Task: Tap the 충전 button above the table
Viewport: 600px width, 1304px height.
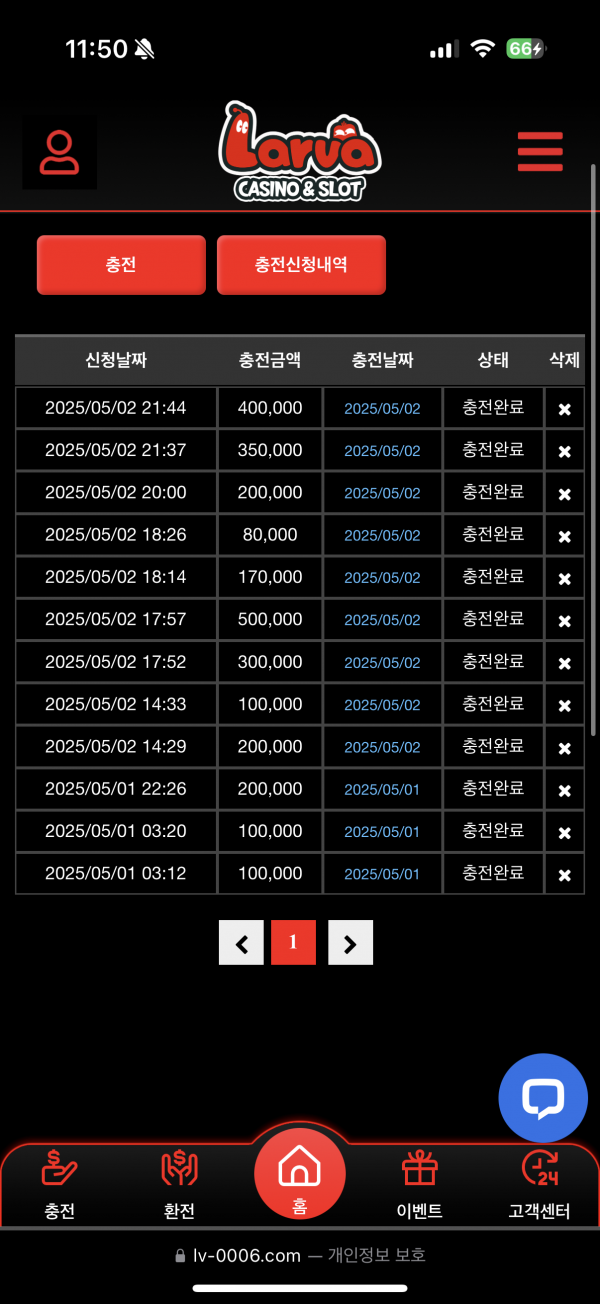Action: pos(121,265)
